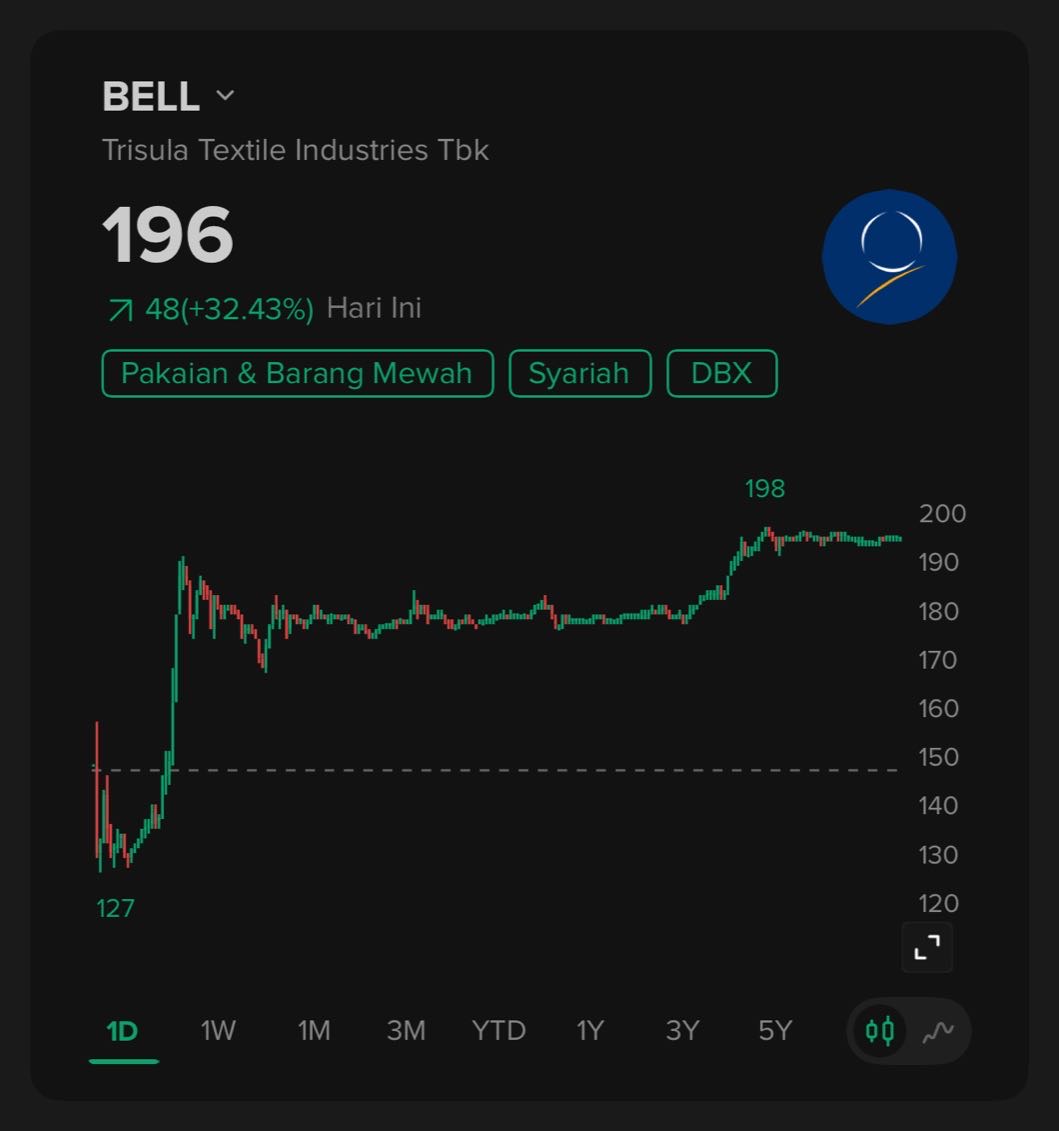1059x1131 pixels.
Task: Expand the BELL stock dropdown
Action: coord(225,96)
